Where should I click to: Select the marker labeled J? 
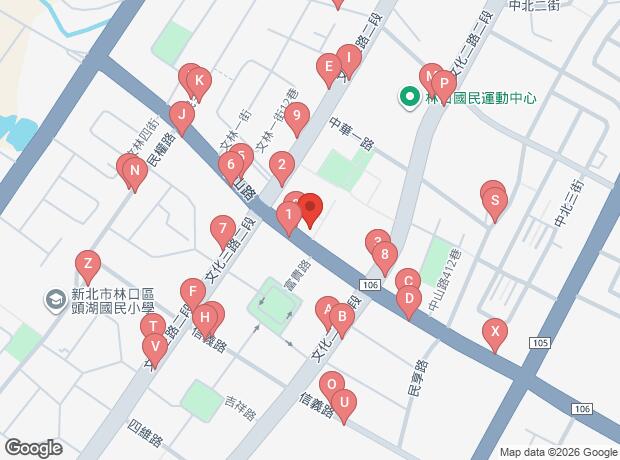(x=182, y=115)
